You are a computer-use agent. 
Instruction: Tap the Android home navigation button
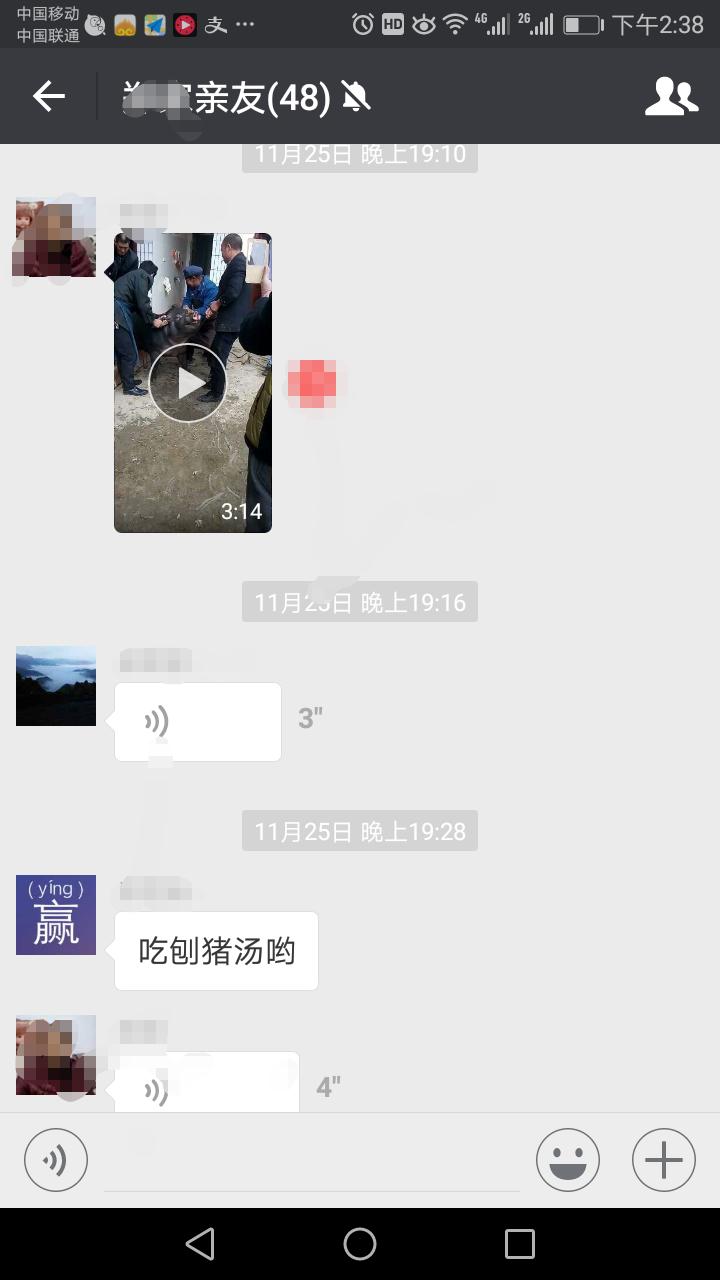tap(360, 1243)
